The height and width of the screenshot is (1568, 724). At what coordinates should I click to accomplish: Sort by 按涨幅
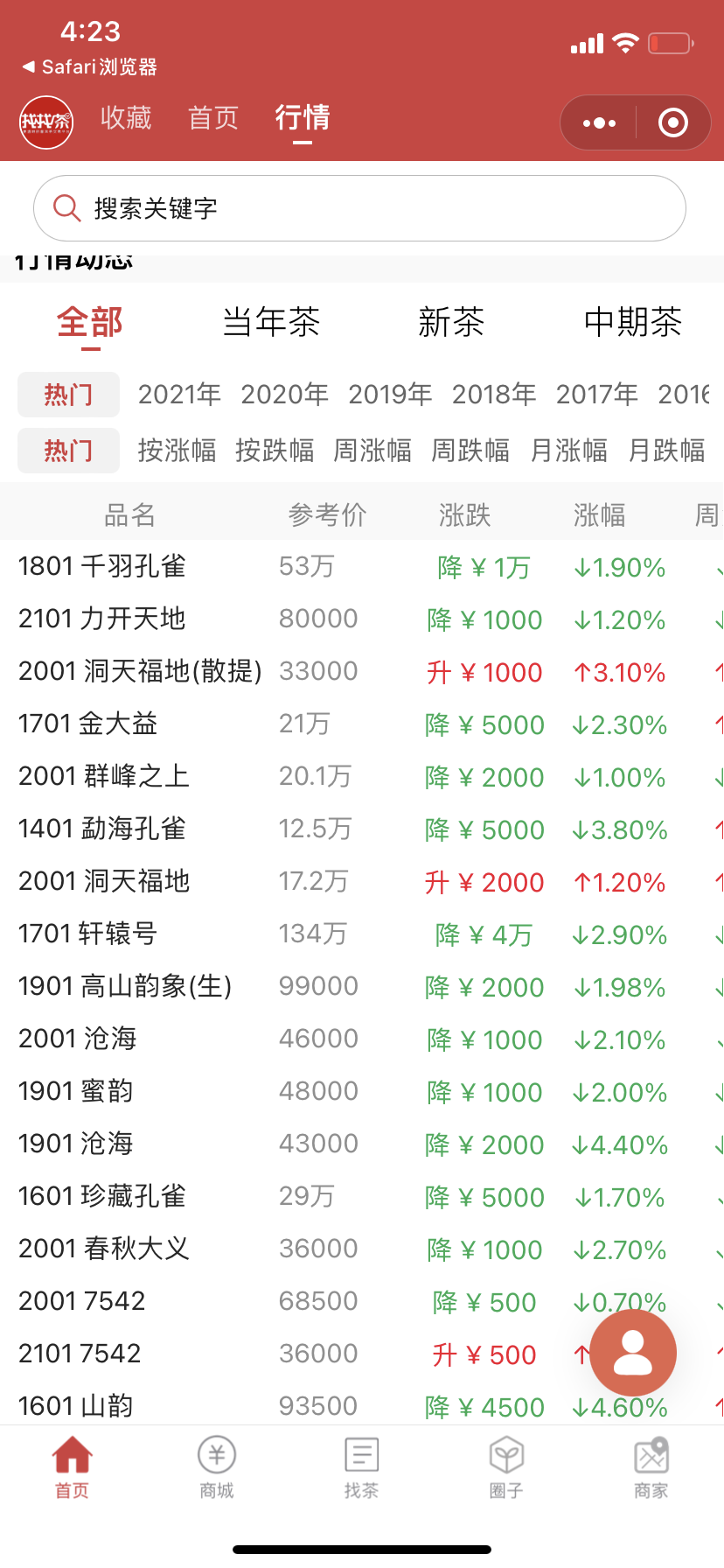(177, 451)
